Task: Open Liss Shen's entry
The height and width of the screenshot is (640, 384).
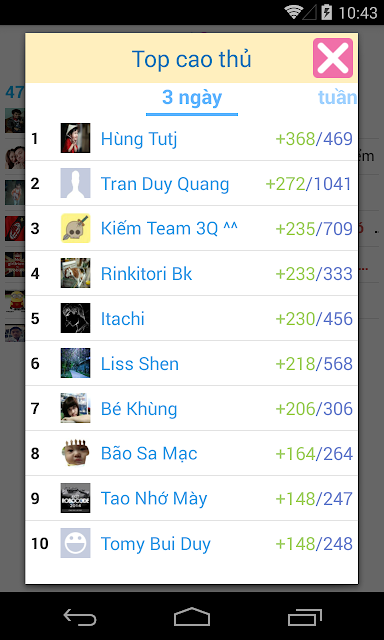Action: point(191,363)
